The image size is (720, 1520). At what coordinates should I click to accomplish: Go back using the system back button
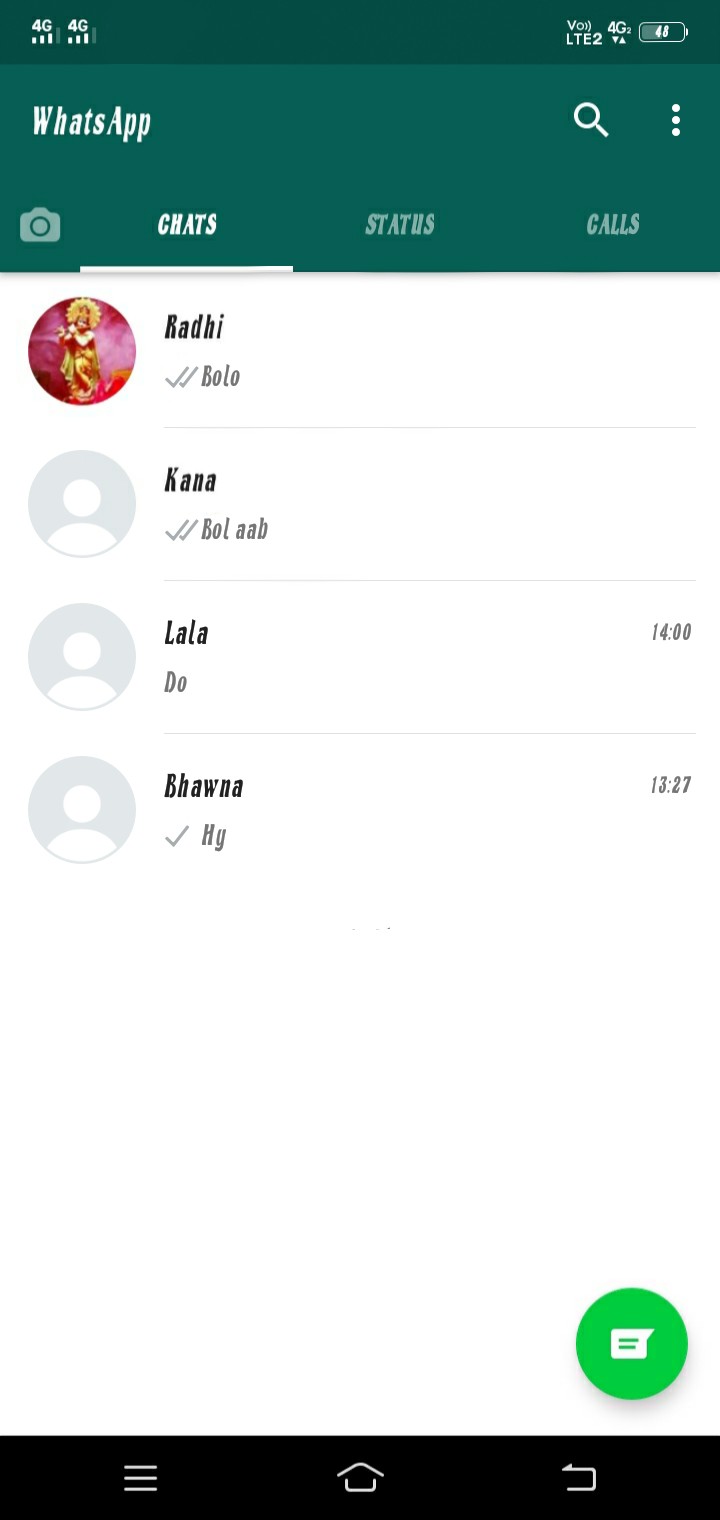578,1477
